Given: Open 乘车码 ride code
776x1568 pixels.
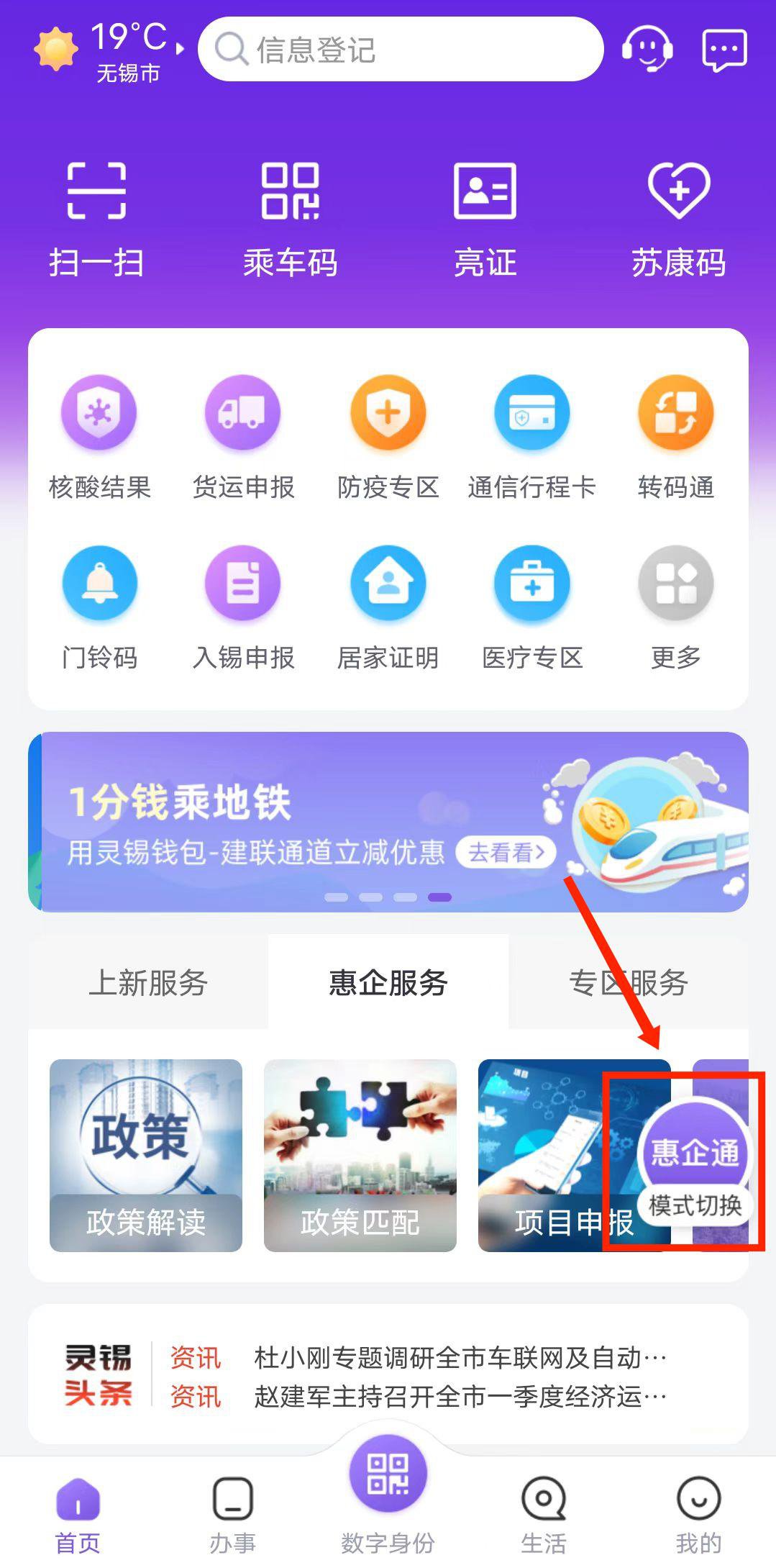Looking at the screenshot, I should click(290, 218).
